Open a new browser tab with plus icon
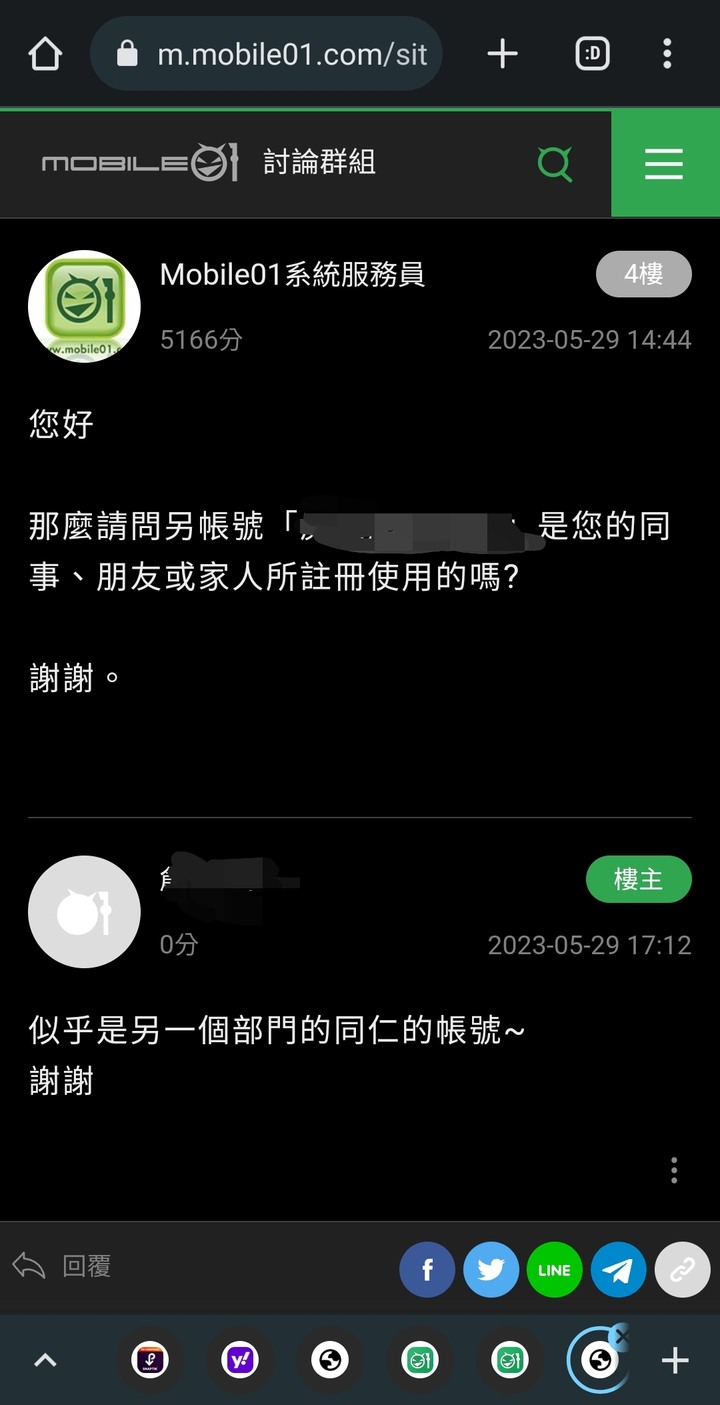 pyautogui.click(x=502, y=53)
